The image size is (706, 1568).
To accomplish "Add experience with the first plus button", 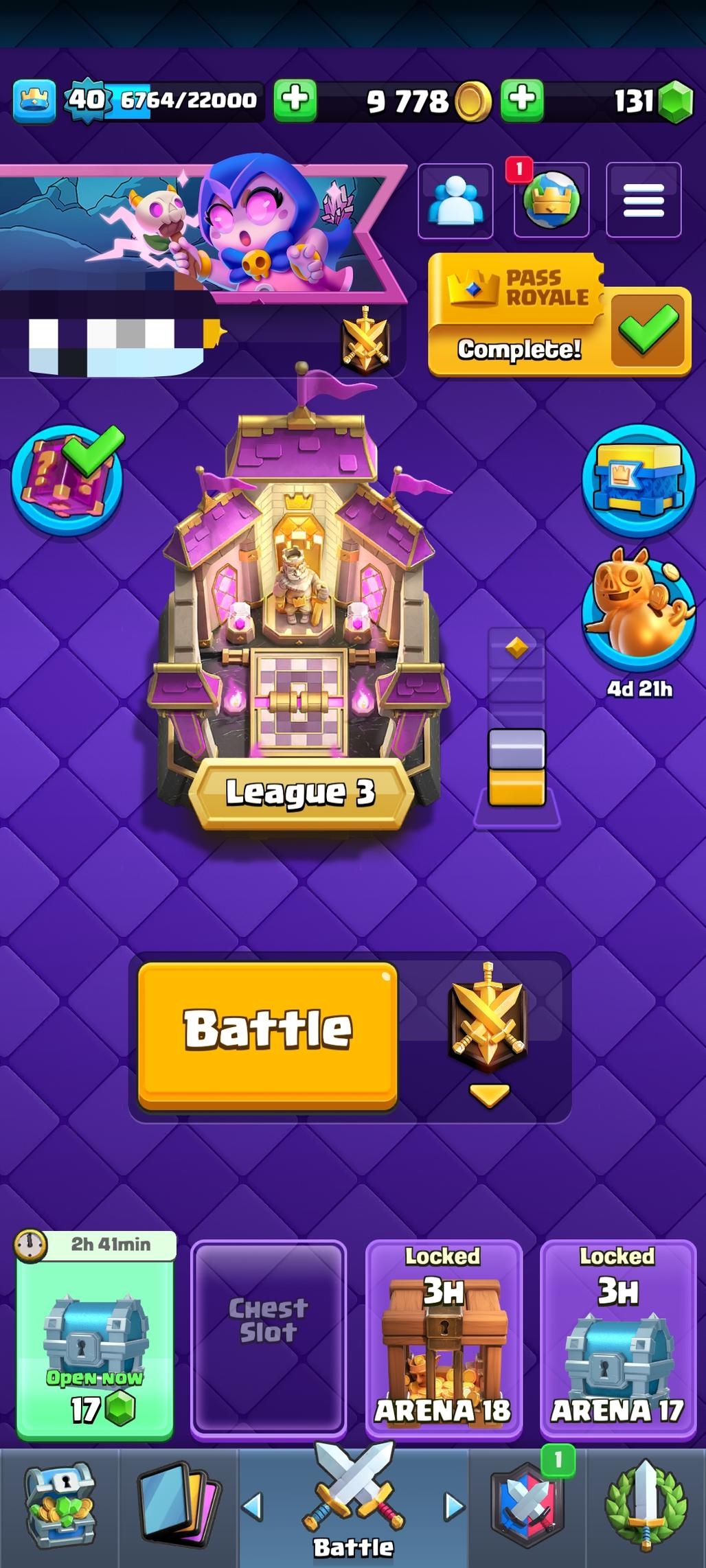I will pos(295,100).
